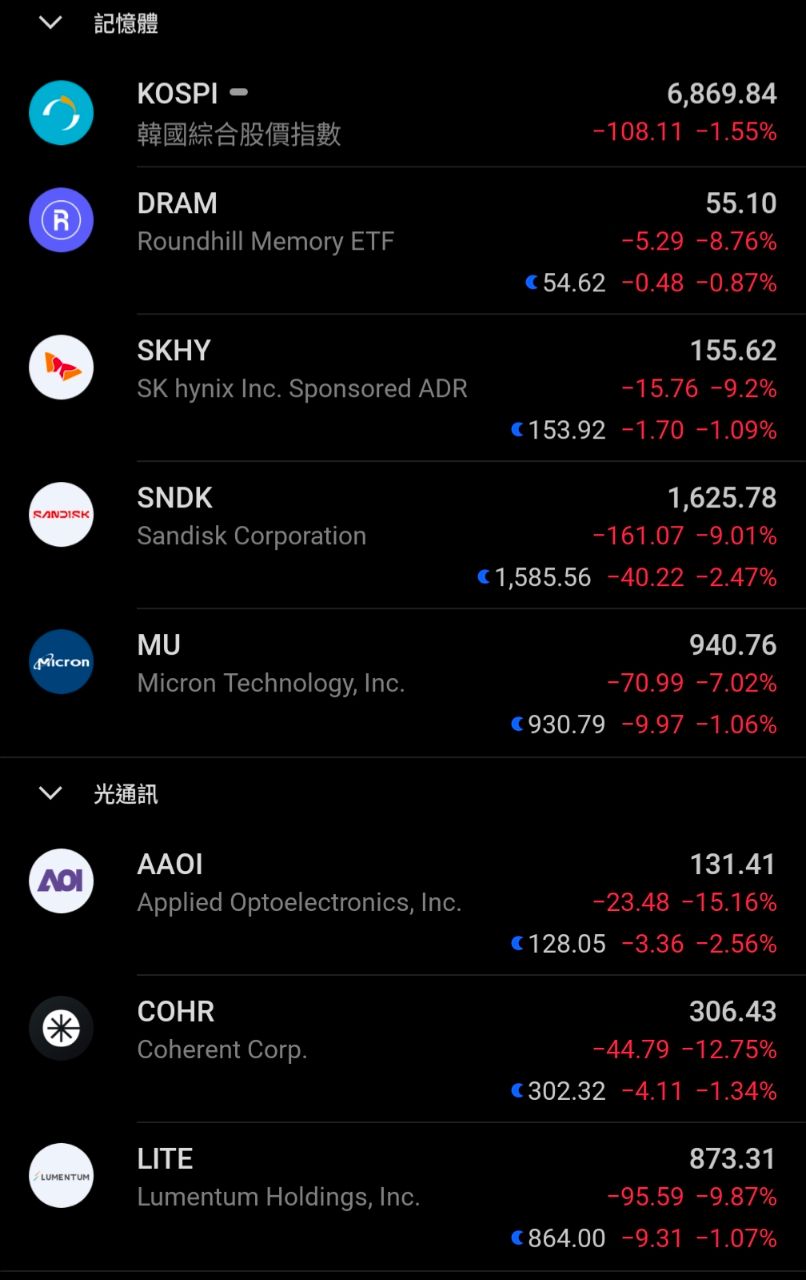Open AAOI Applied Optoelectronics quote
Screen dimensions: 806x1280
(403, 902)
